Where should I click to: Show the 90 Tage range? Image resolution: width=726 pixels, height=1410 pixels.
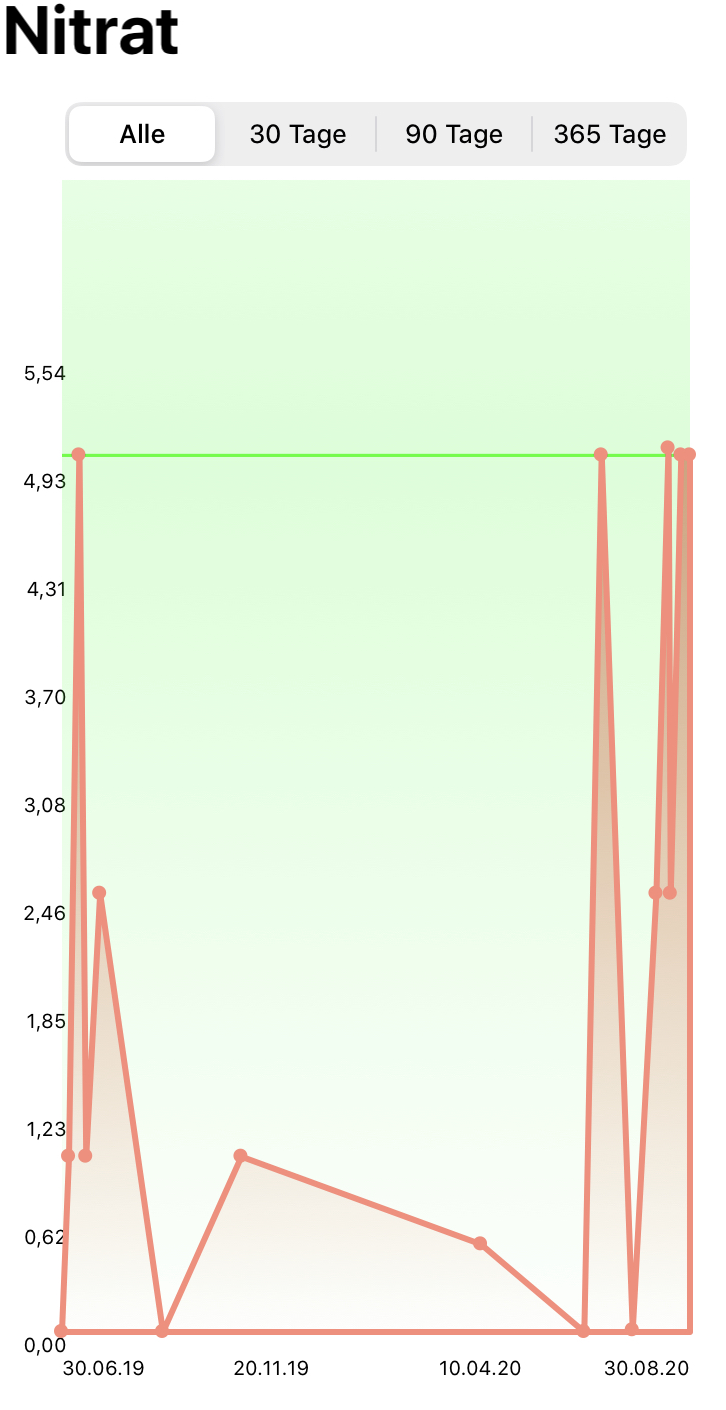coord(454,134)
